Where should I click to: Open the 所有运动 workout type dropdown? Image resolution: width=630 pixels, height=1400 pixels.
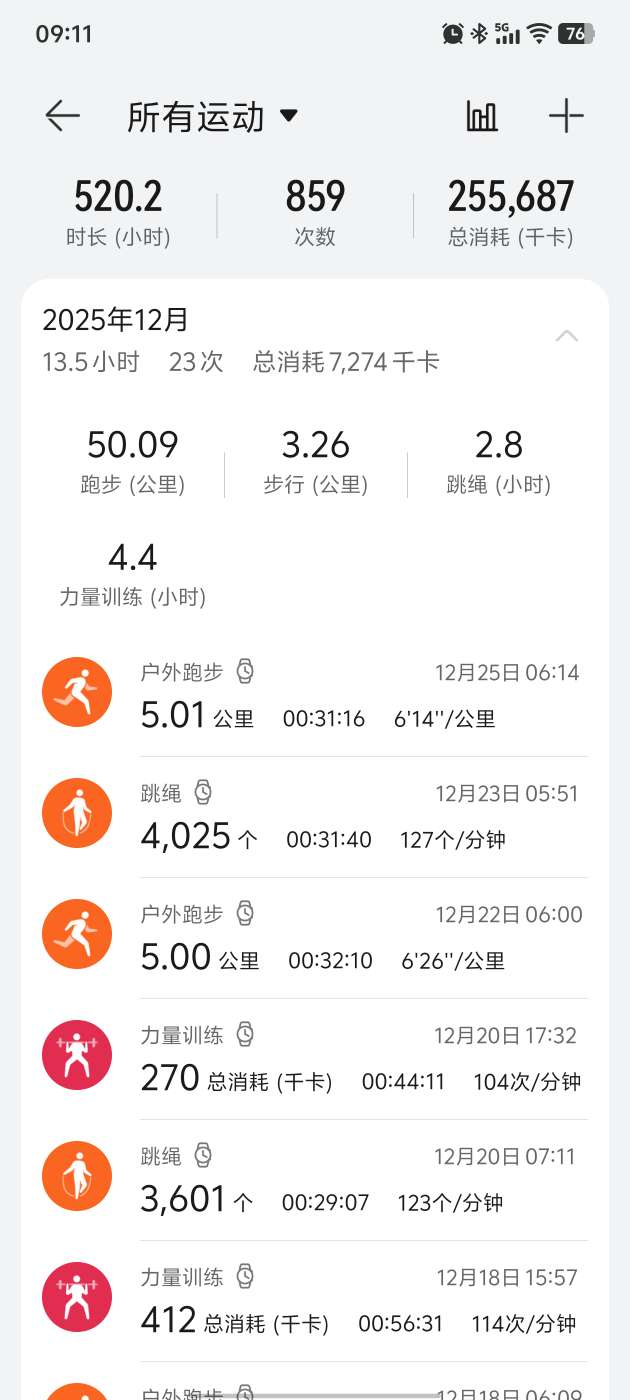[212, 117]
